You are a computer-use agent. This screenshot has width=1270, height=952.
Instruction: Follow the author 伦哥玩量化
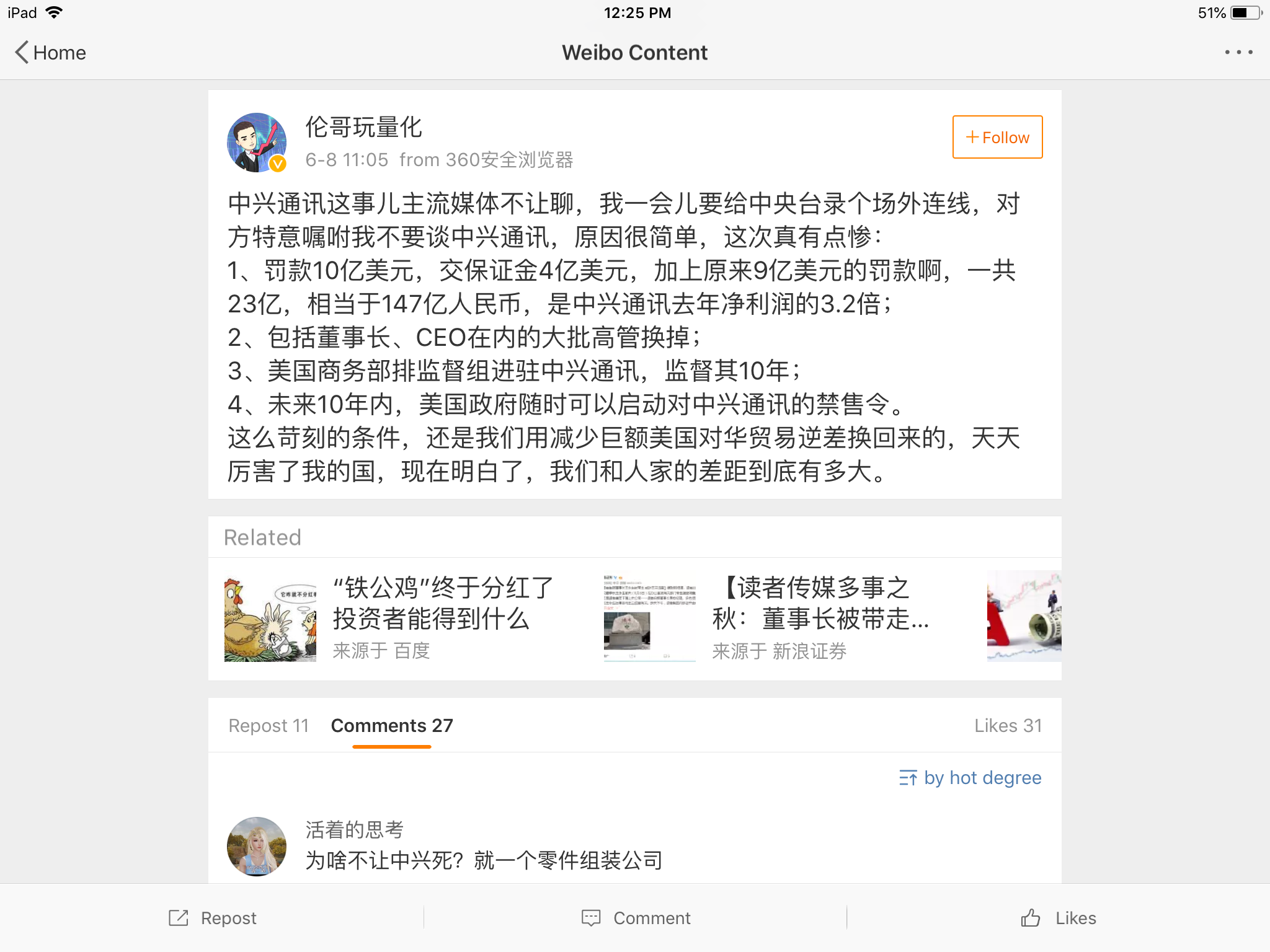tap(997, 137)
